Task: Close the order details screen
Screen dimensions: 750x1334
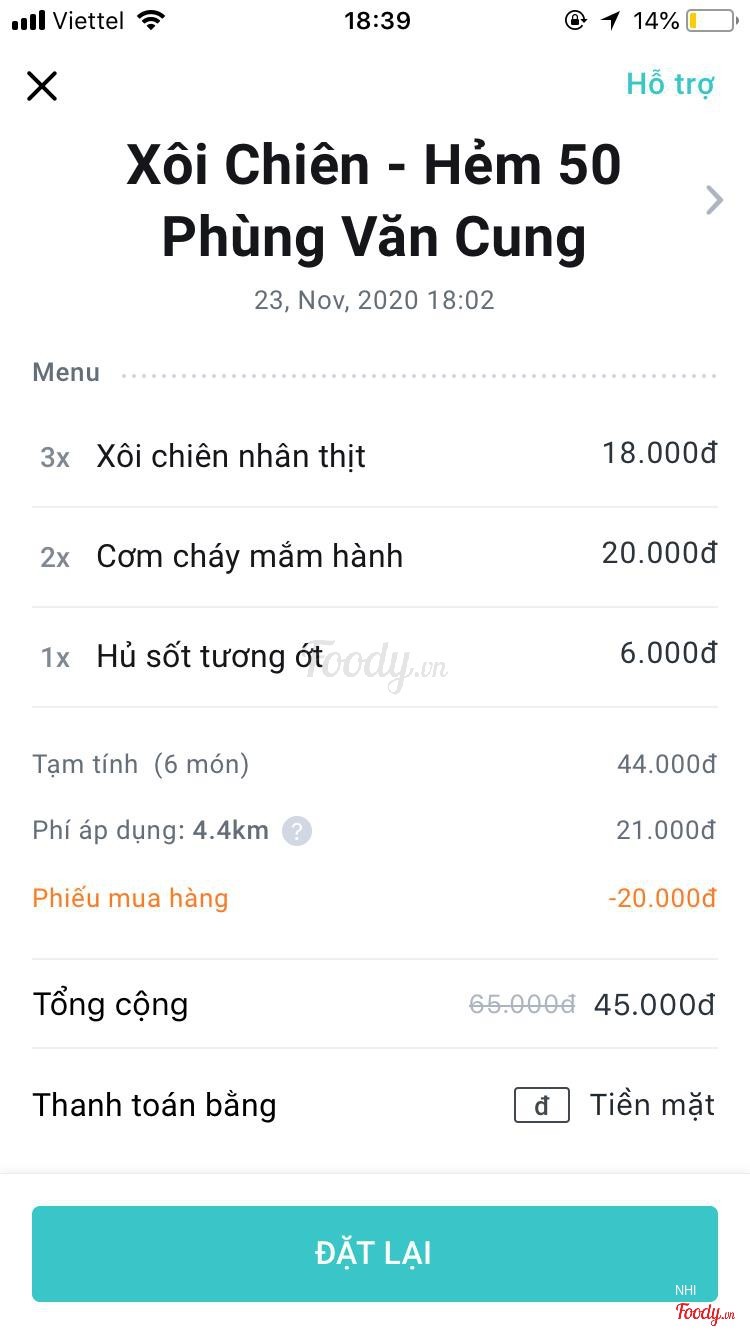Action: coord(42,86)
